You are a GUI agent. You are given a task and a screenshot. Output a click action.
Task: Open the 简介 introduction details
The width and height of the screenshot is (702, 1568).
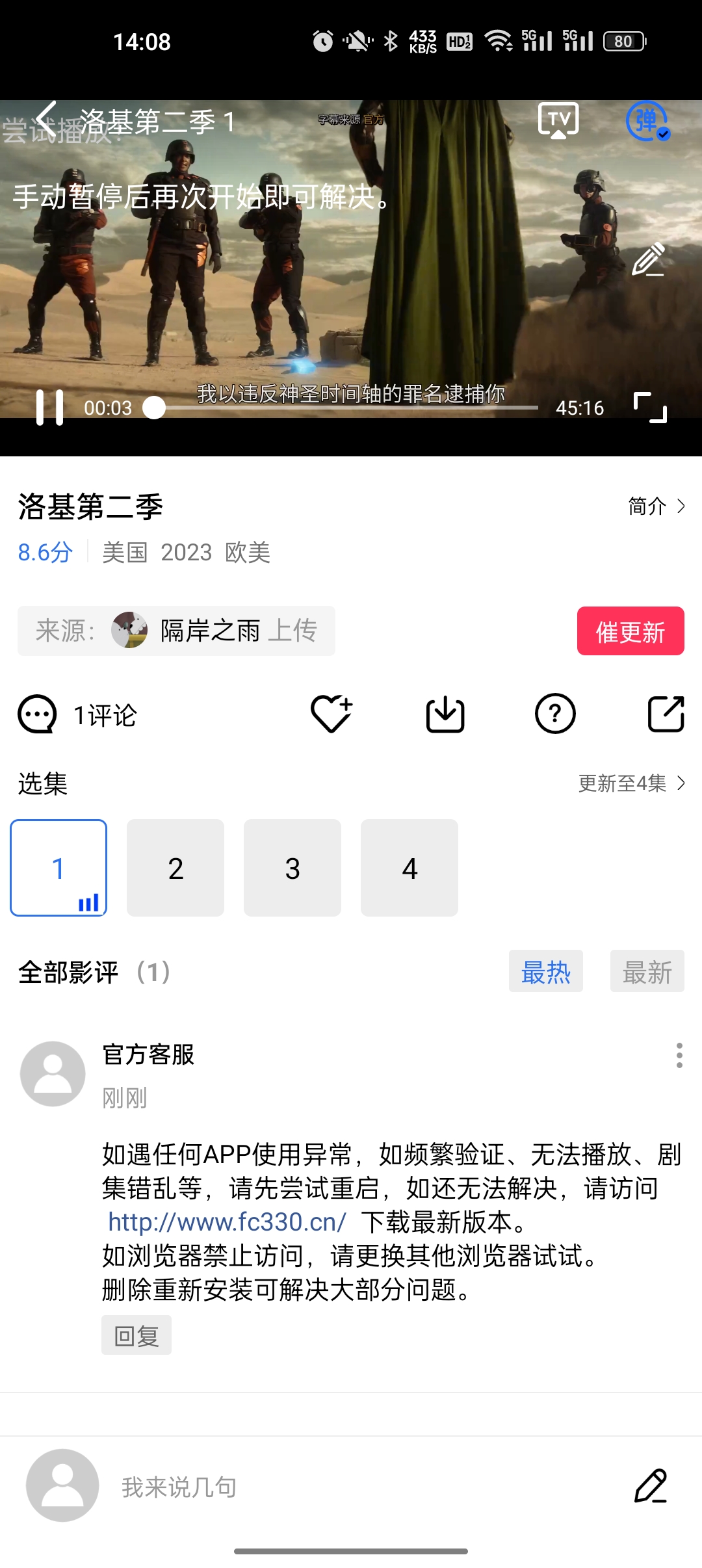[656, 506]
